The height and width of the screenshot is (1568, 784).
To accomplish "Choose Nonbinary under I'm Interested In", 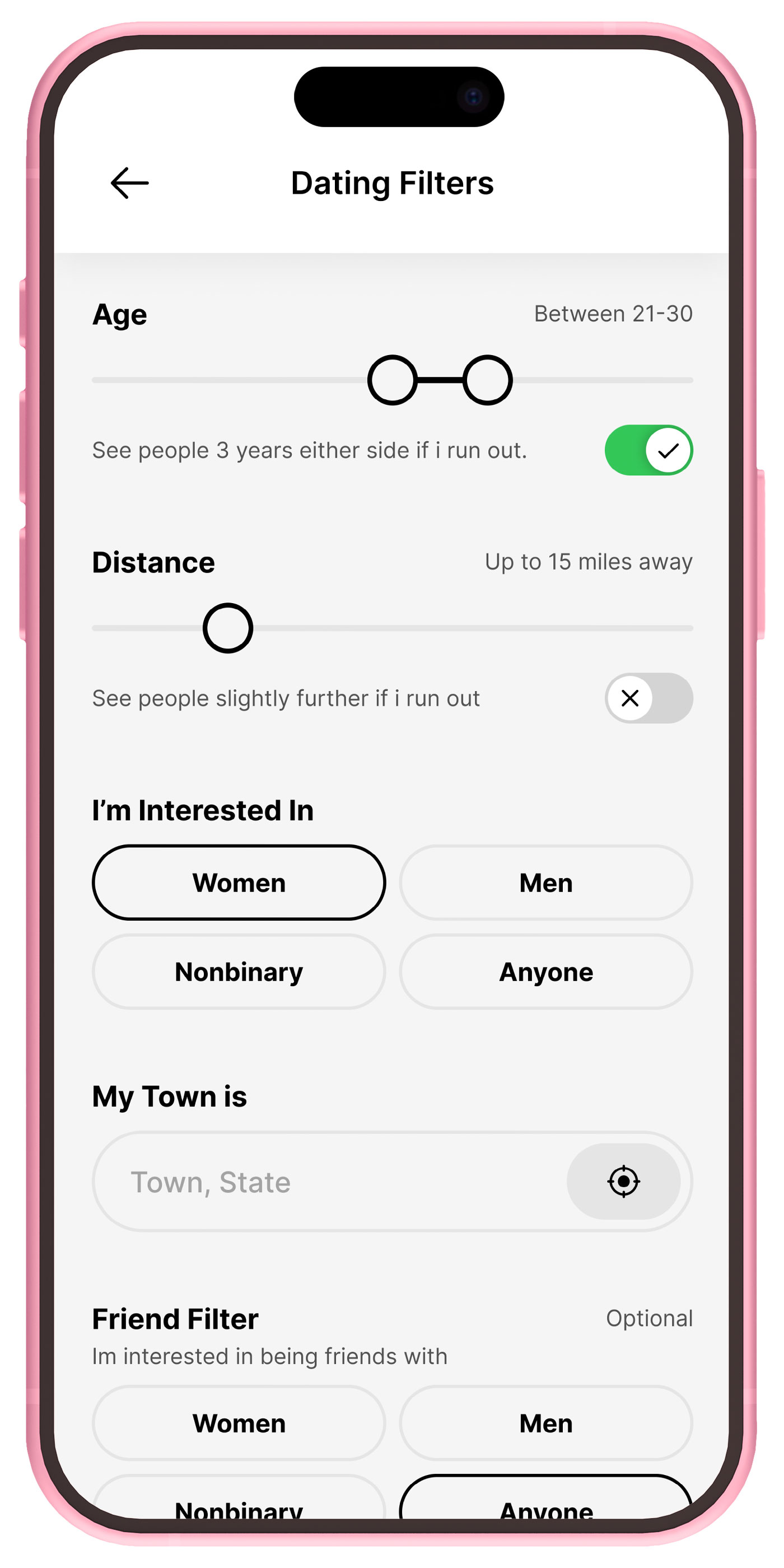I will 239,972.
